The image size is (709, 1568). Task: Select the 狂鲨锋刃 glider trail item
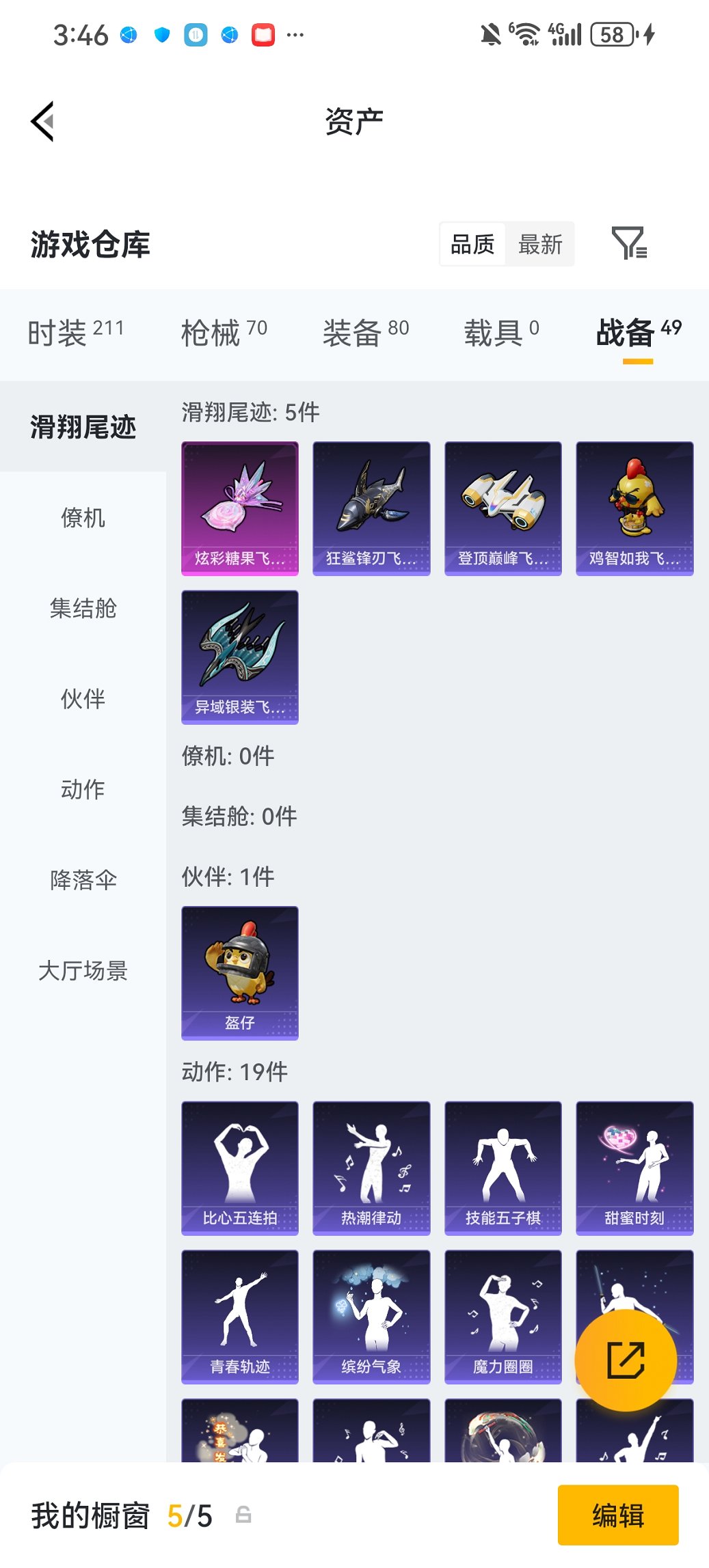tap(371, 508)
